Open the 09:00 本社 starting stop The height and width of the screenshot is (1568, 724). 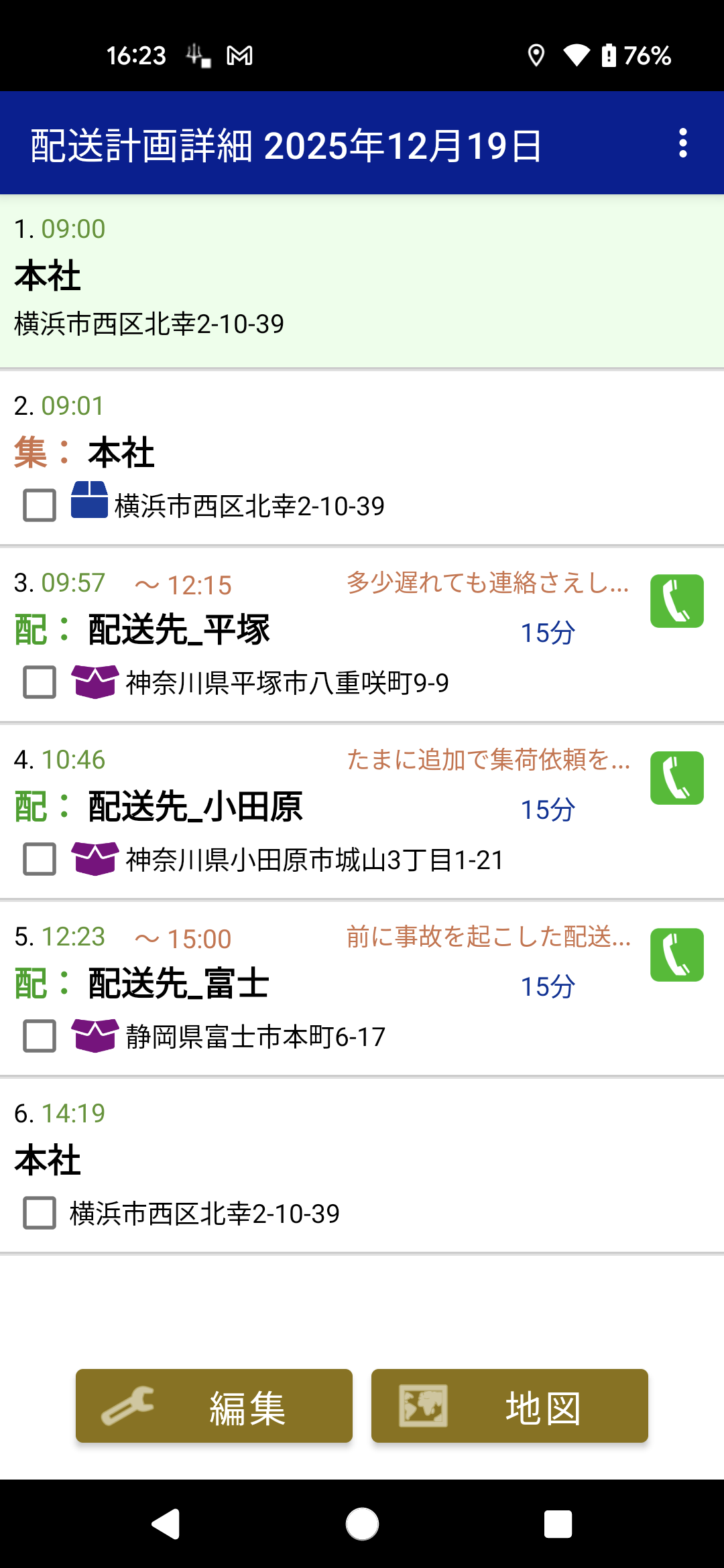click(362, 280)
